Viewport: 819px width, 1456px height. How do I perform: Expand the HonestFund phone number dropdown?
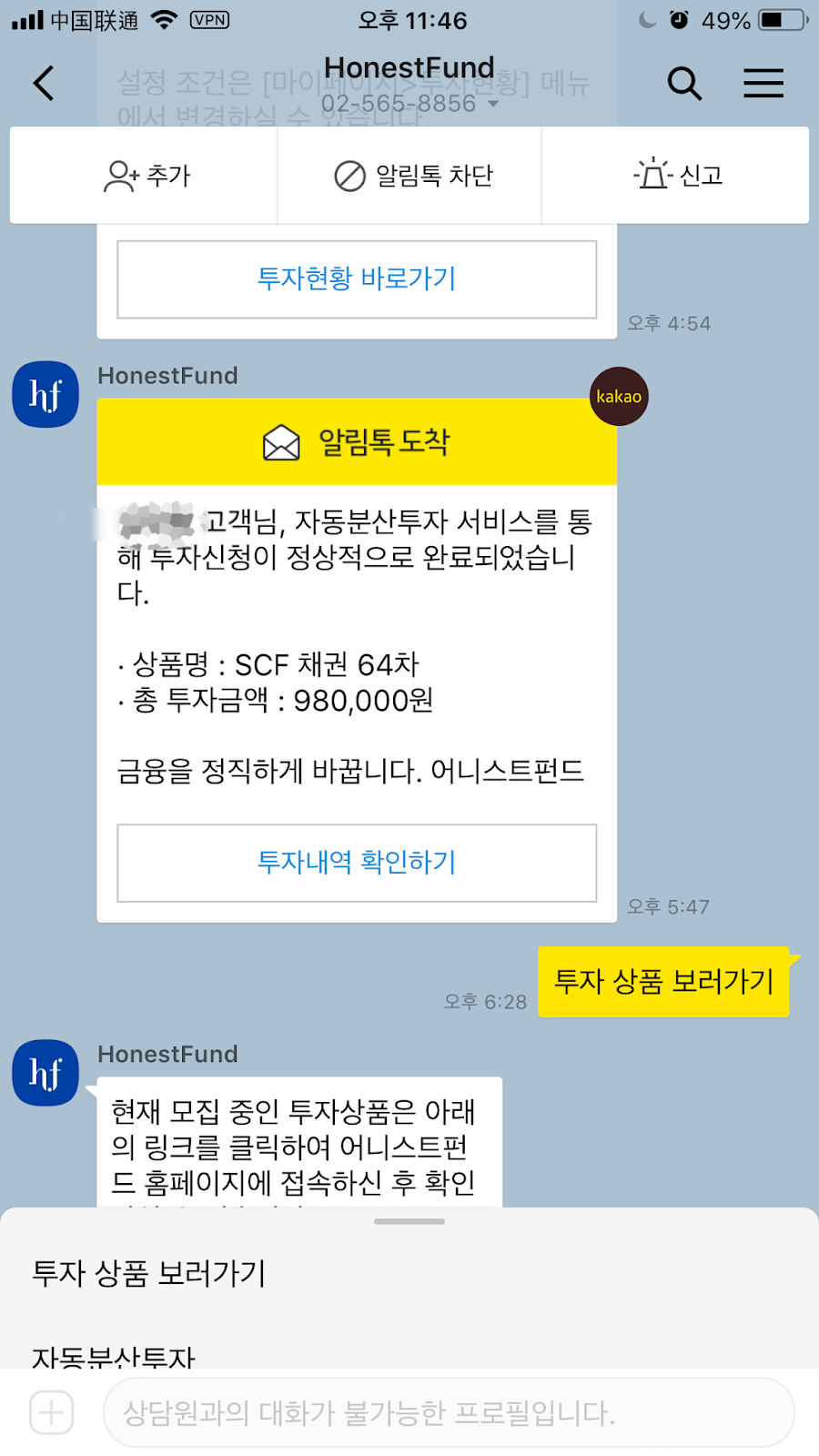[x=492, y=105]
